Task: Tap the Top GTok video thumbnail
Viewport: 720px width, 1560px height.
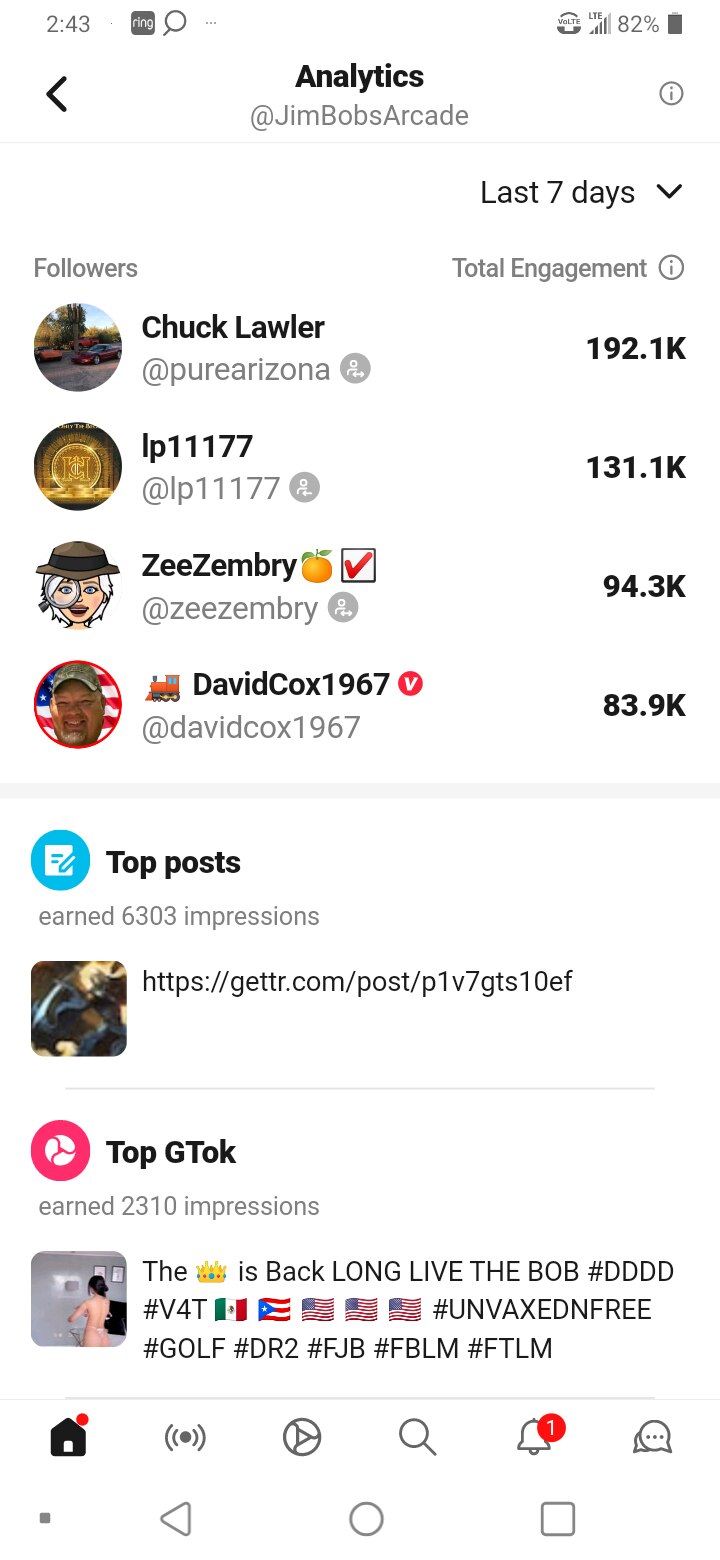Action: 78,1298
